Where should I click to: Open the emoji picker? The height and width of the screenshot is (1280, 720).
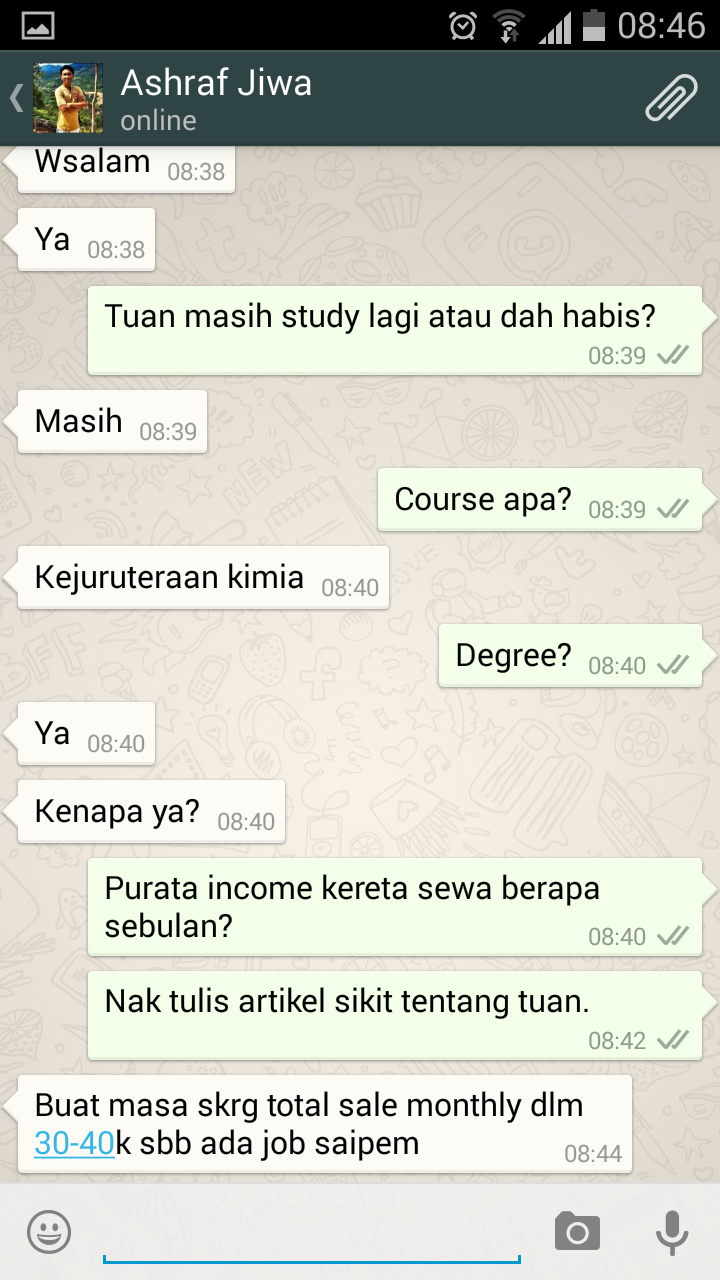click(x=49, y=1232)
